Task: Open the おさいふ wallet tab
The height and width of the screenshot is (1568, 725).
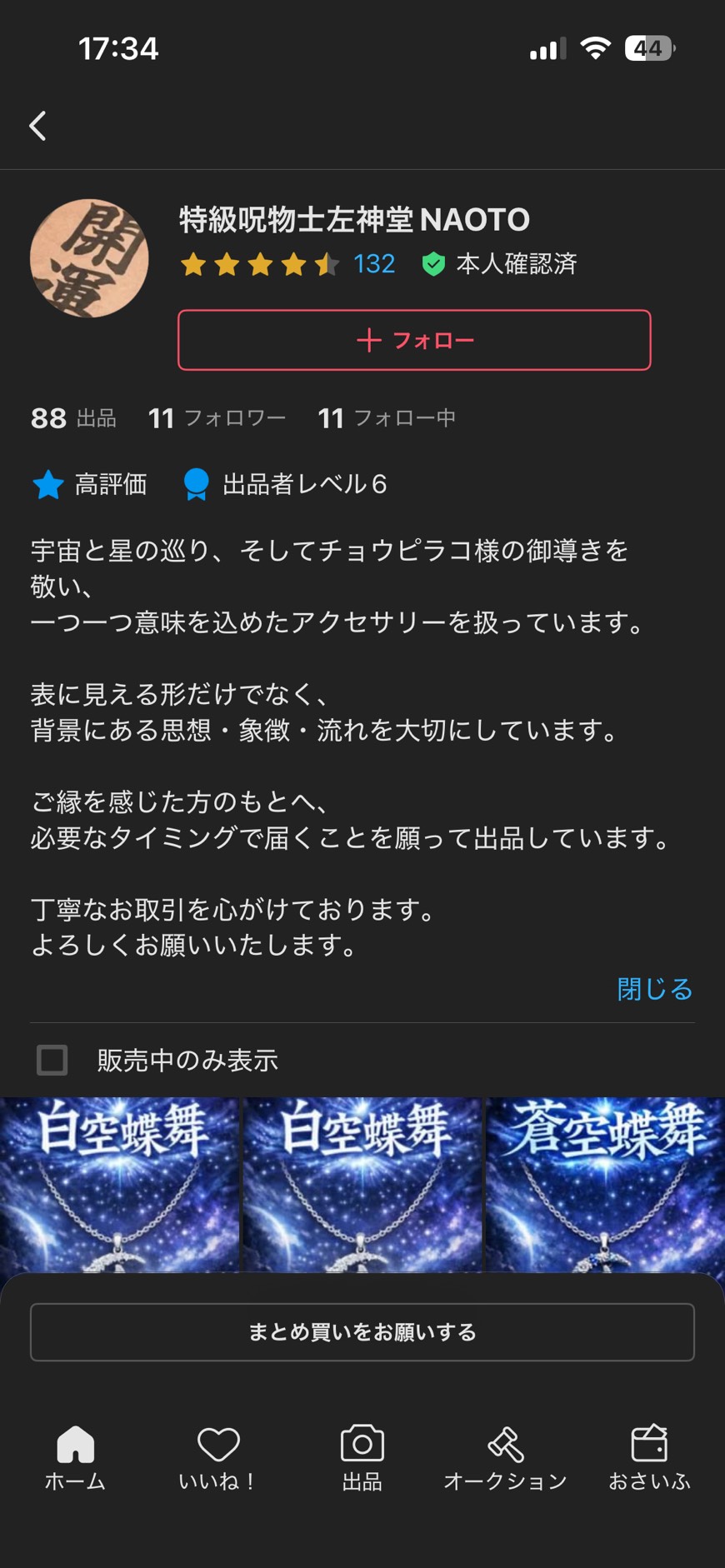Action: click(x=649, y=1456)
